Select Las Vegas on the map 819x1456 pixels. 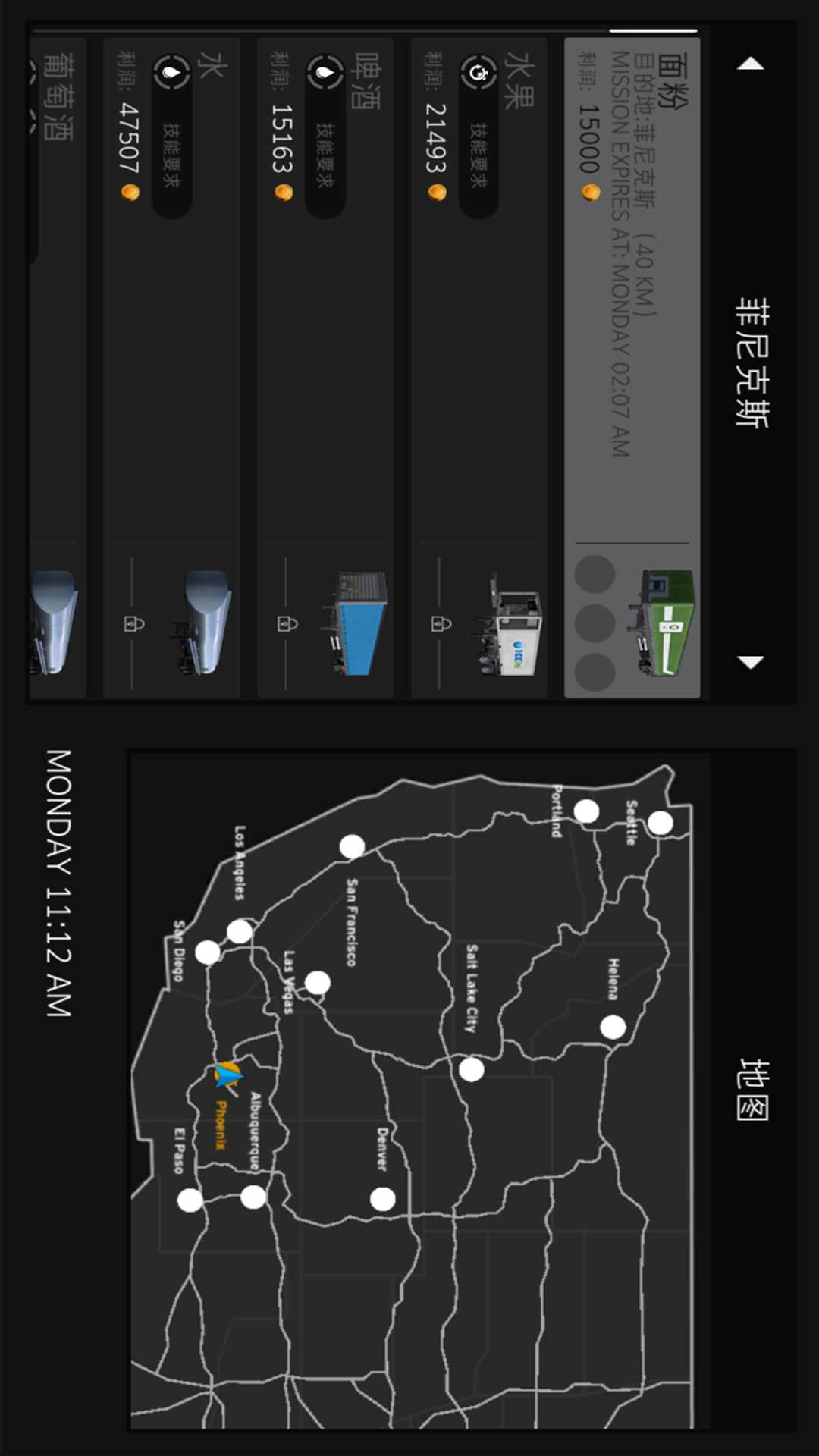[317, 984]
